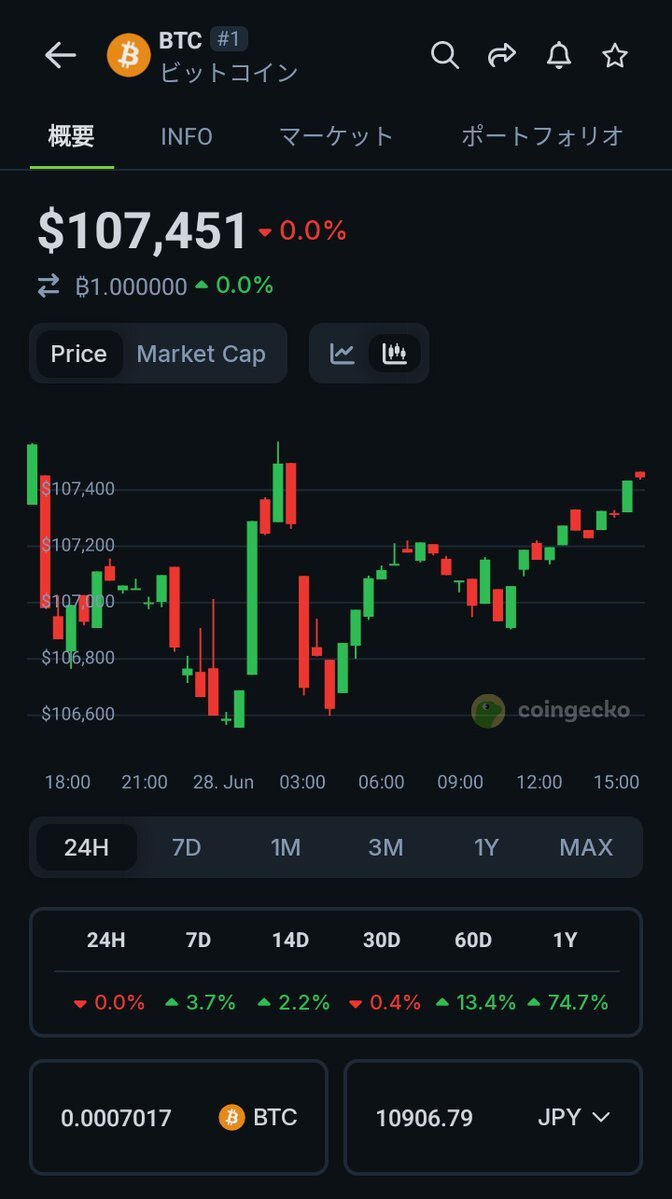
Task: Open the price alert bell
Action: point(559,55)
